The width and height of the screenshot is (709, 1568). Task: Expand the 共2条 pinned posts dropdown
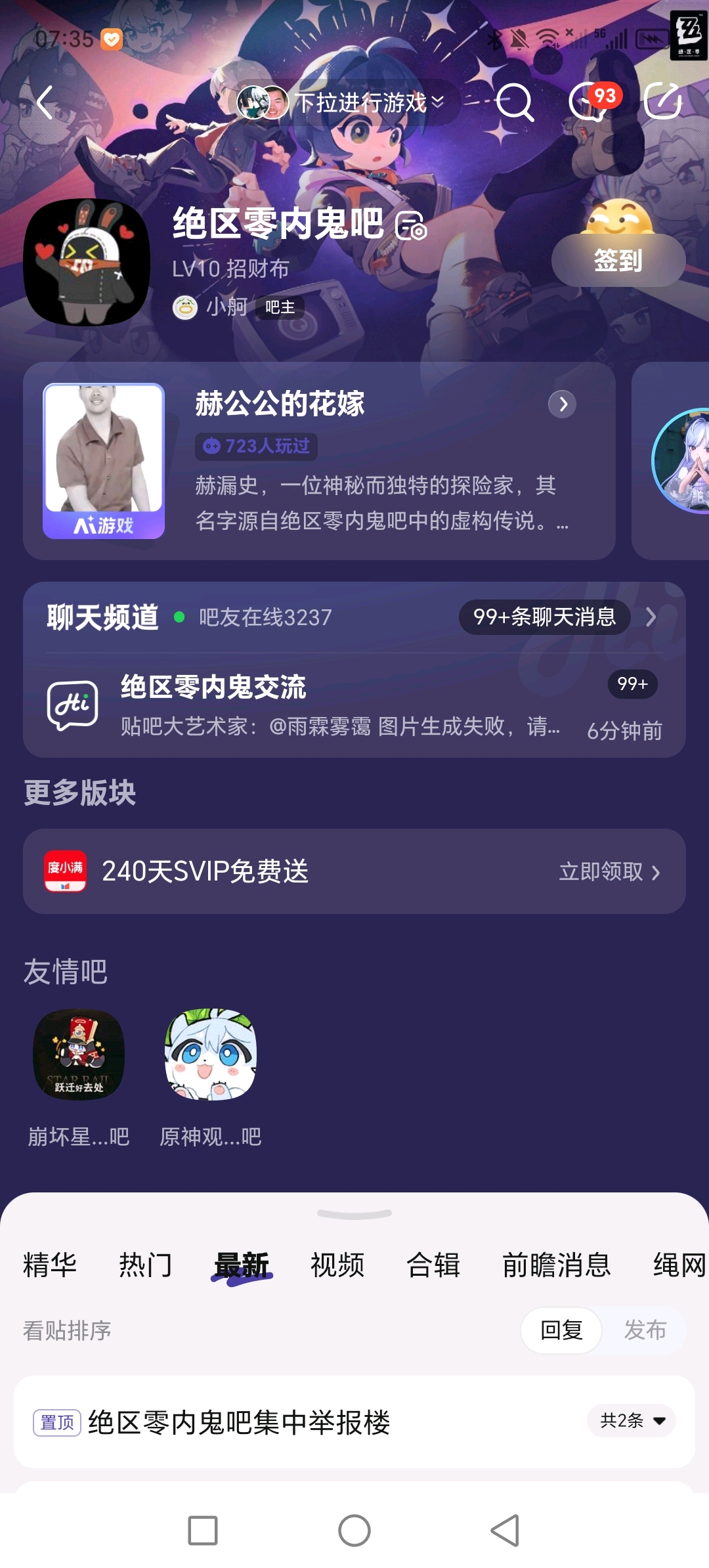click(631, 1421)
